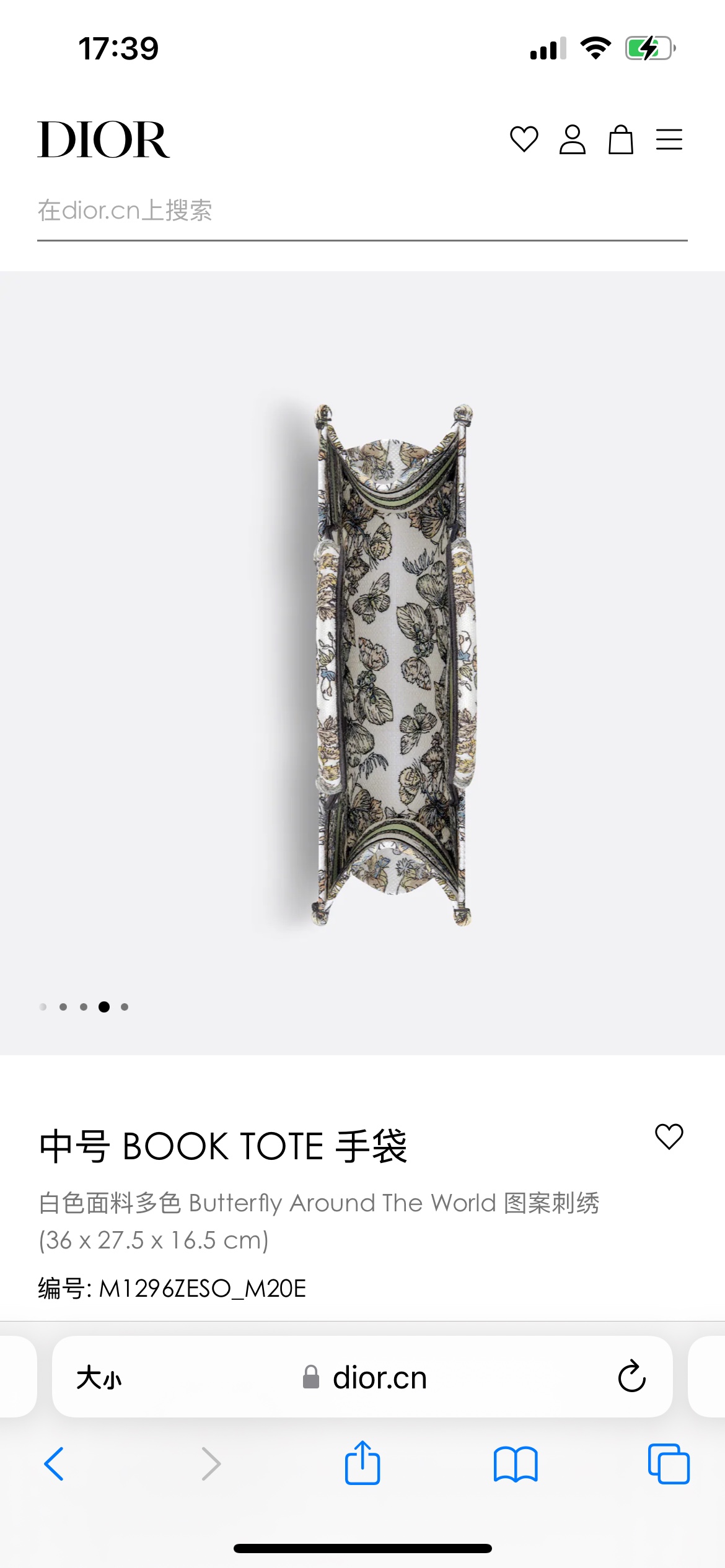Open the wishlist heart in the header
Image resolution: width=725 pixels, height=1568 pixels.
pyautogui.click(x=524, y=139)
